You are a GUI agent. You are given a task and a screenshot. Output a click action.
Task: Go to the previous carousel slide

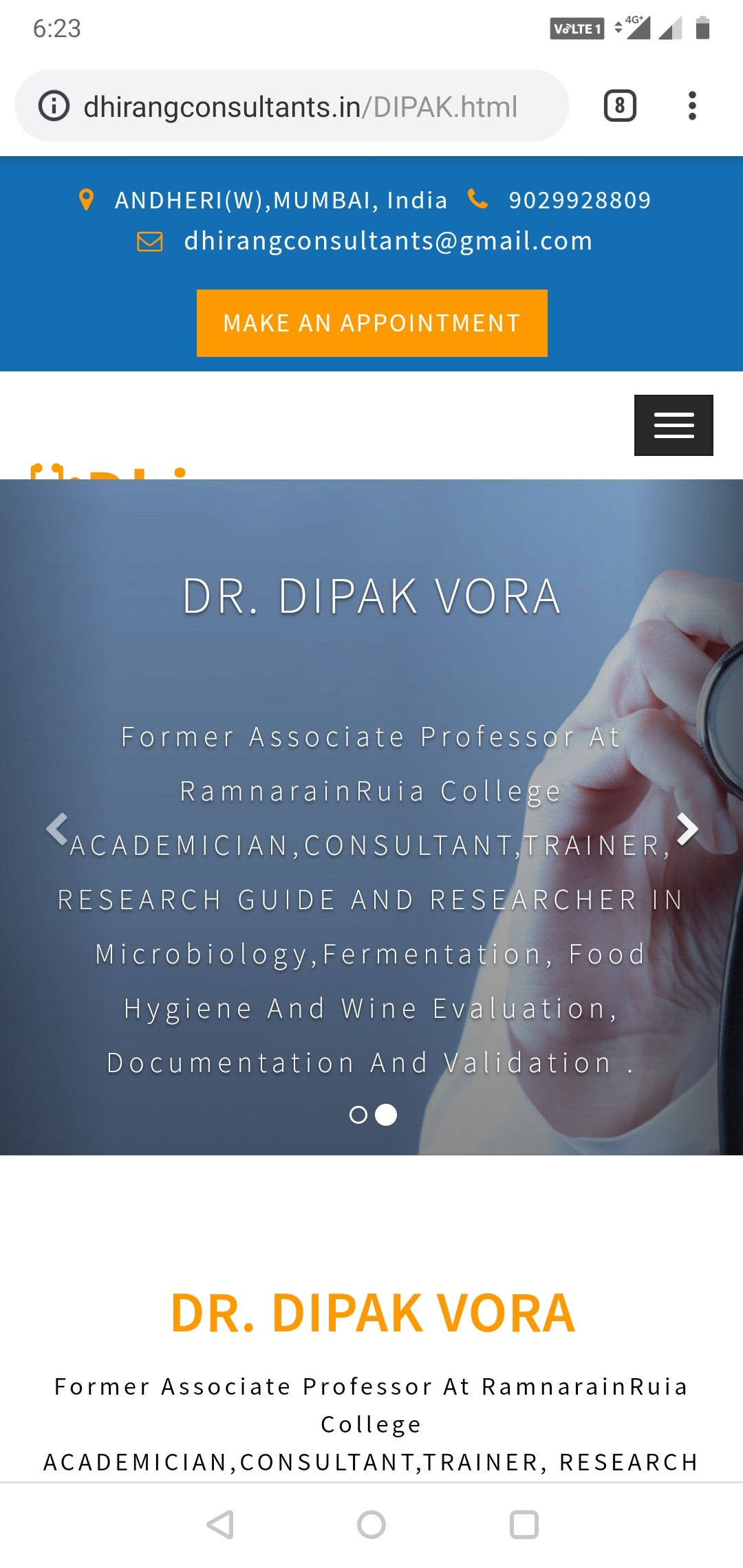[56, 829]
